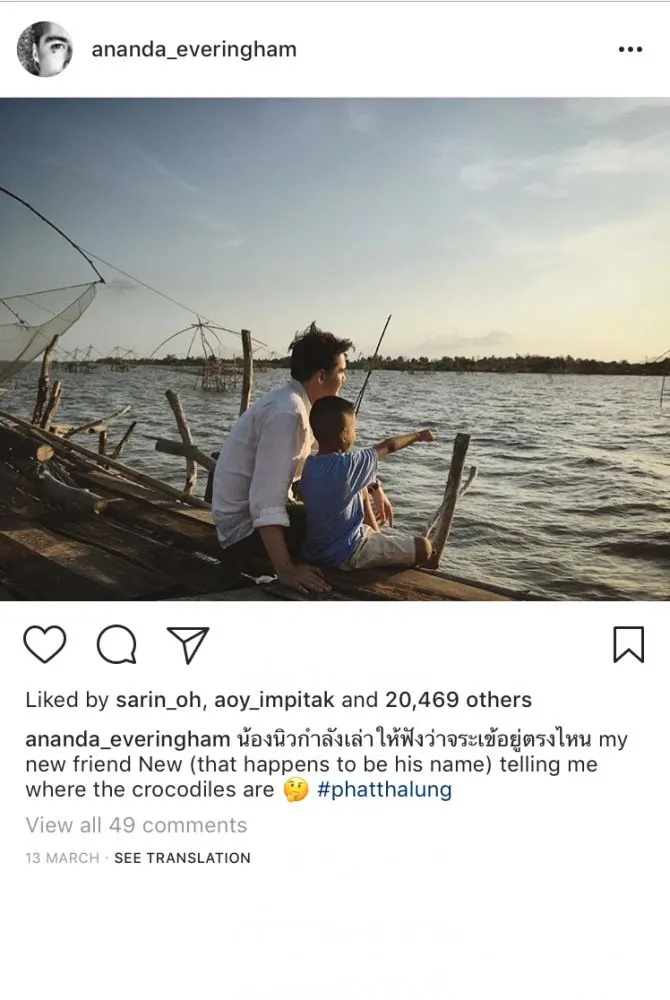Open the comment bubble icon
670x1000 pixels.
pyautogui.click(x=116, y=645)
